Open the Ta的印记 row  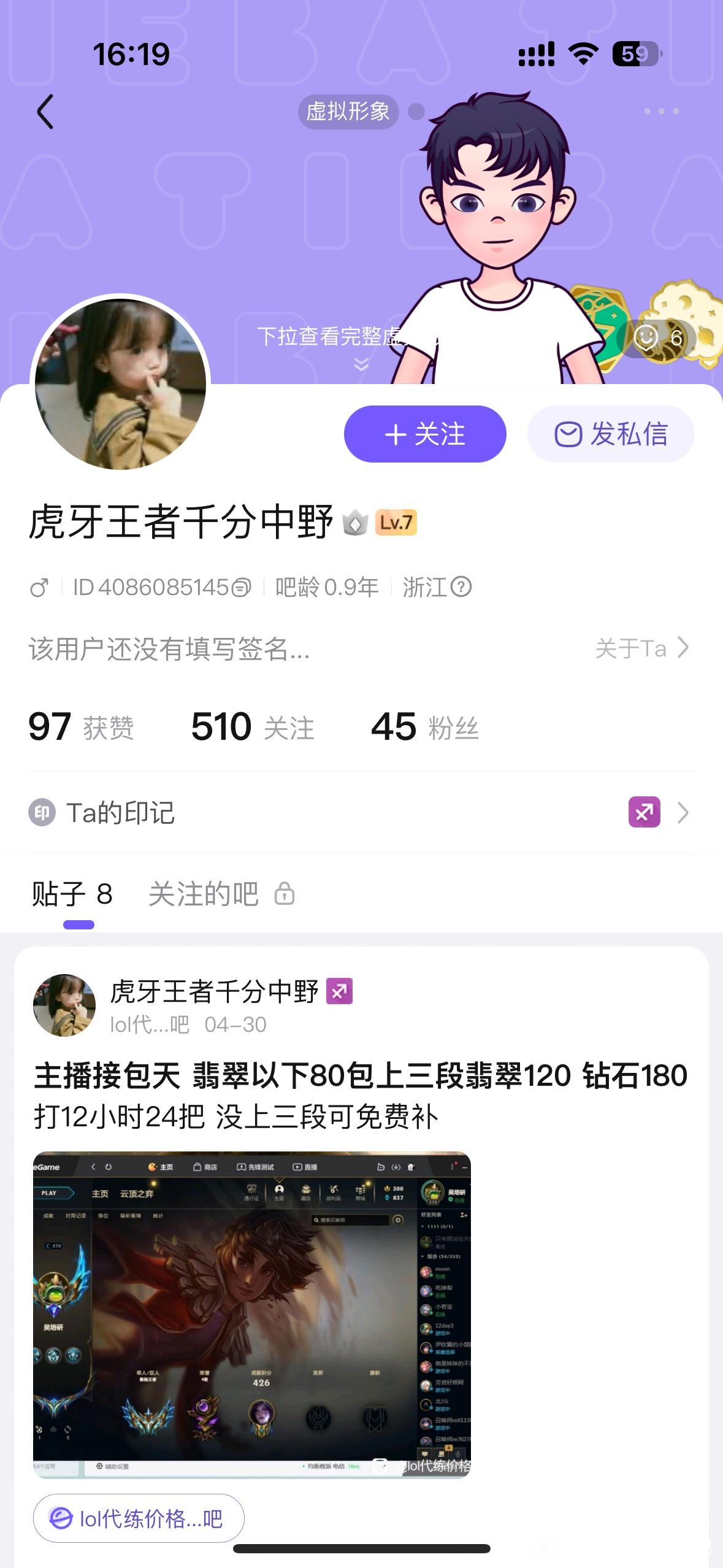[x=361, y=812]
